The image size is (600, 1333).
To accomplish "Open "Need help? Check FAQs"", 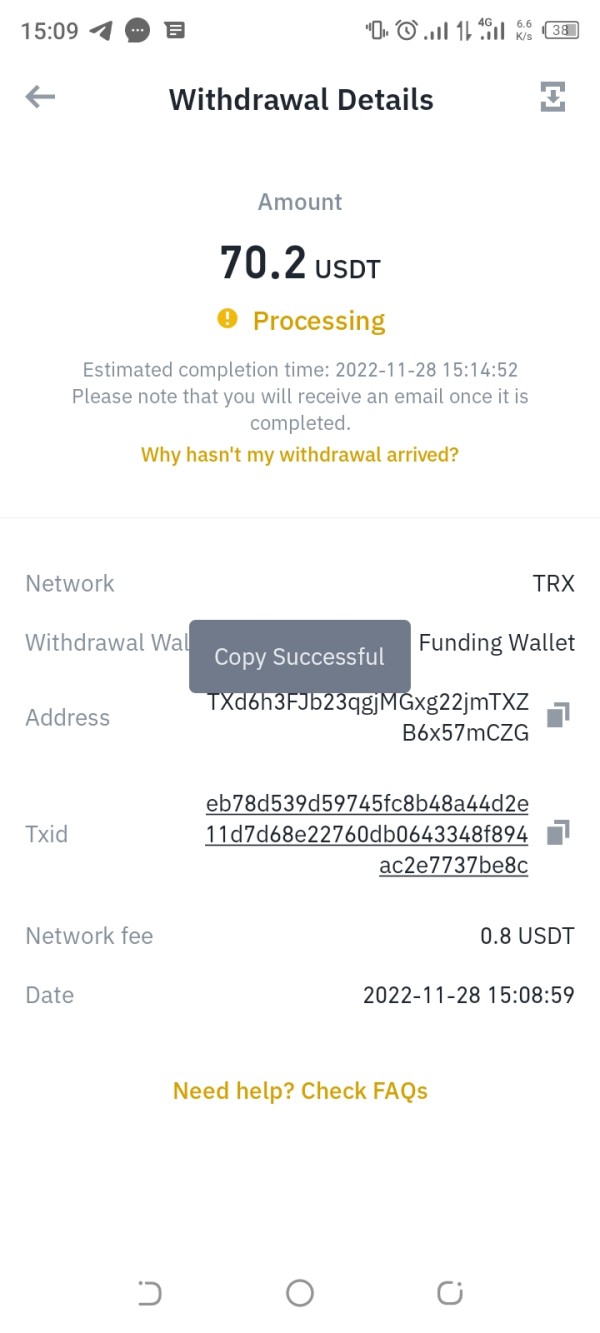I will (x=300, y=1090).
